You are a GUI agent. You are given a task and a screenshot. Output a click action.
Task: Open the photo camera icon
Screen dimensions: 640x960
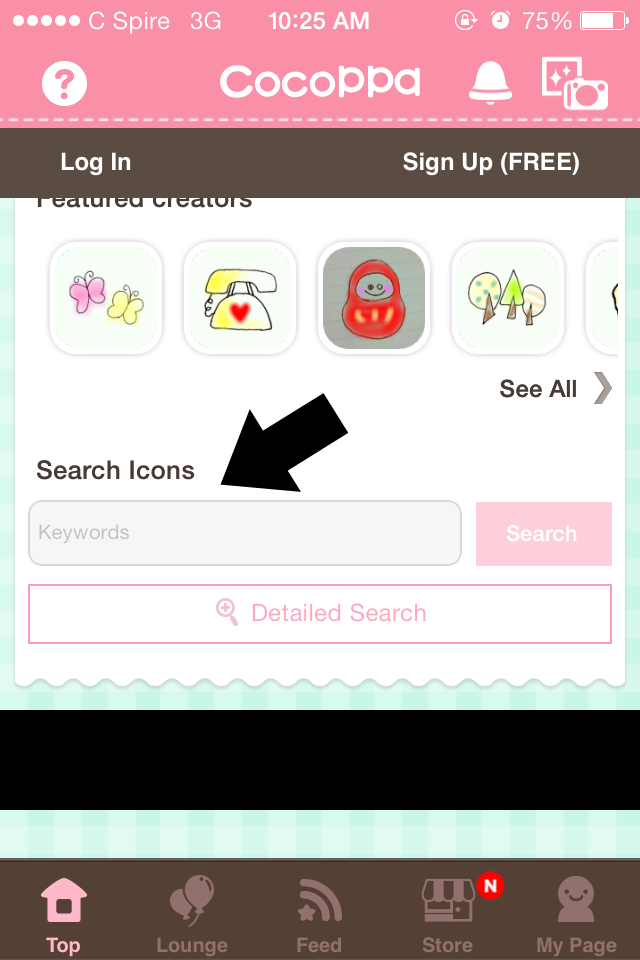point(575,82)
